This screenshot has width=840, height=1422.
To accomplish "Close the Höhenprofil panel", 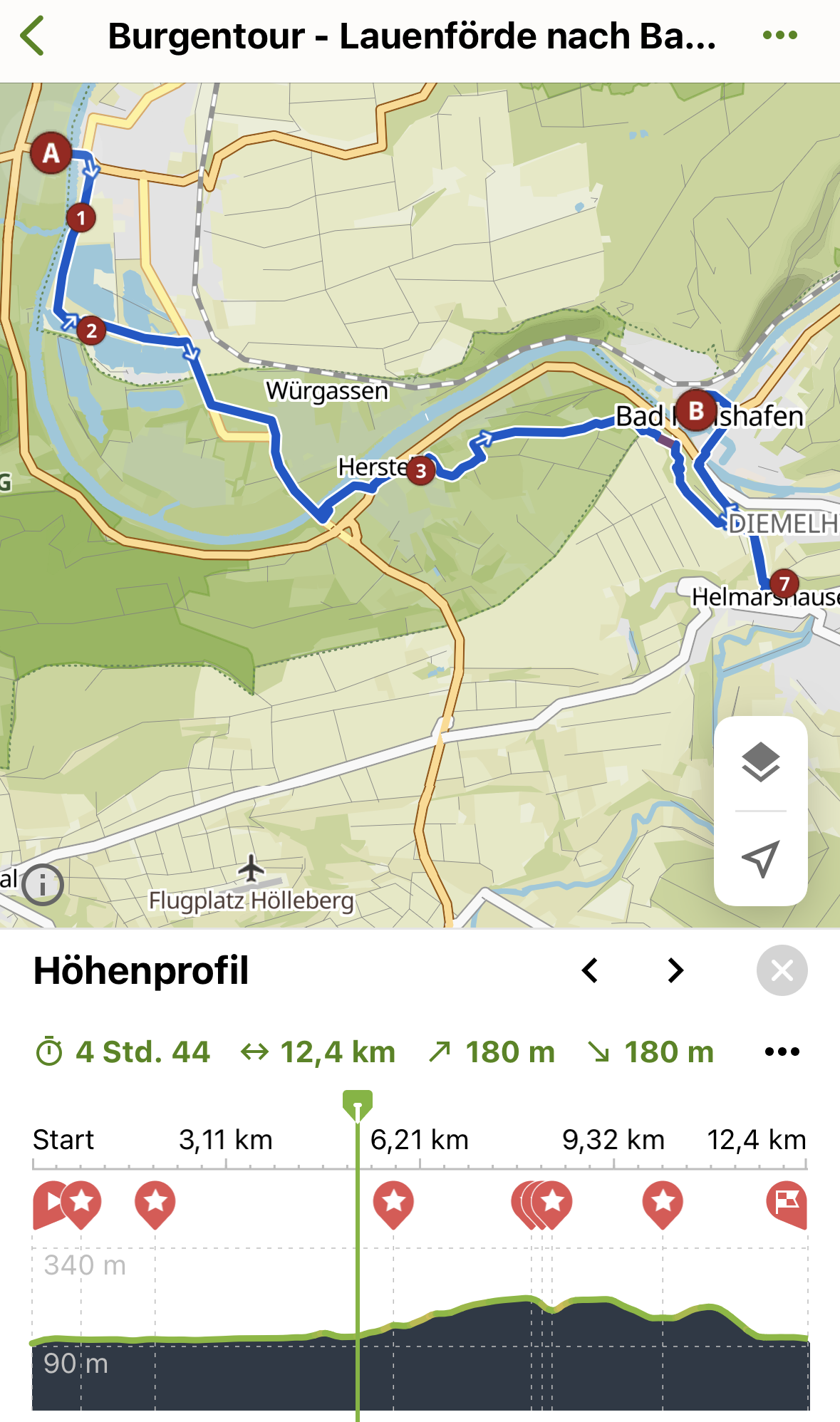I will pyautogui.click(x=782, y=970).
